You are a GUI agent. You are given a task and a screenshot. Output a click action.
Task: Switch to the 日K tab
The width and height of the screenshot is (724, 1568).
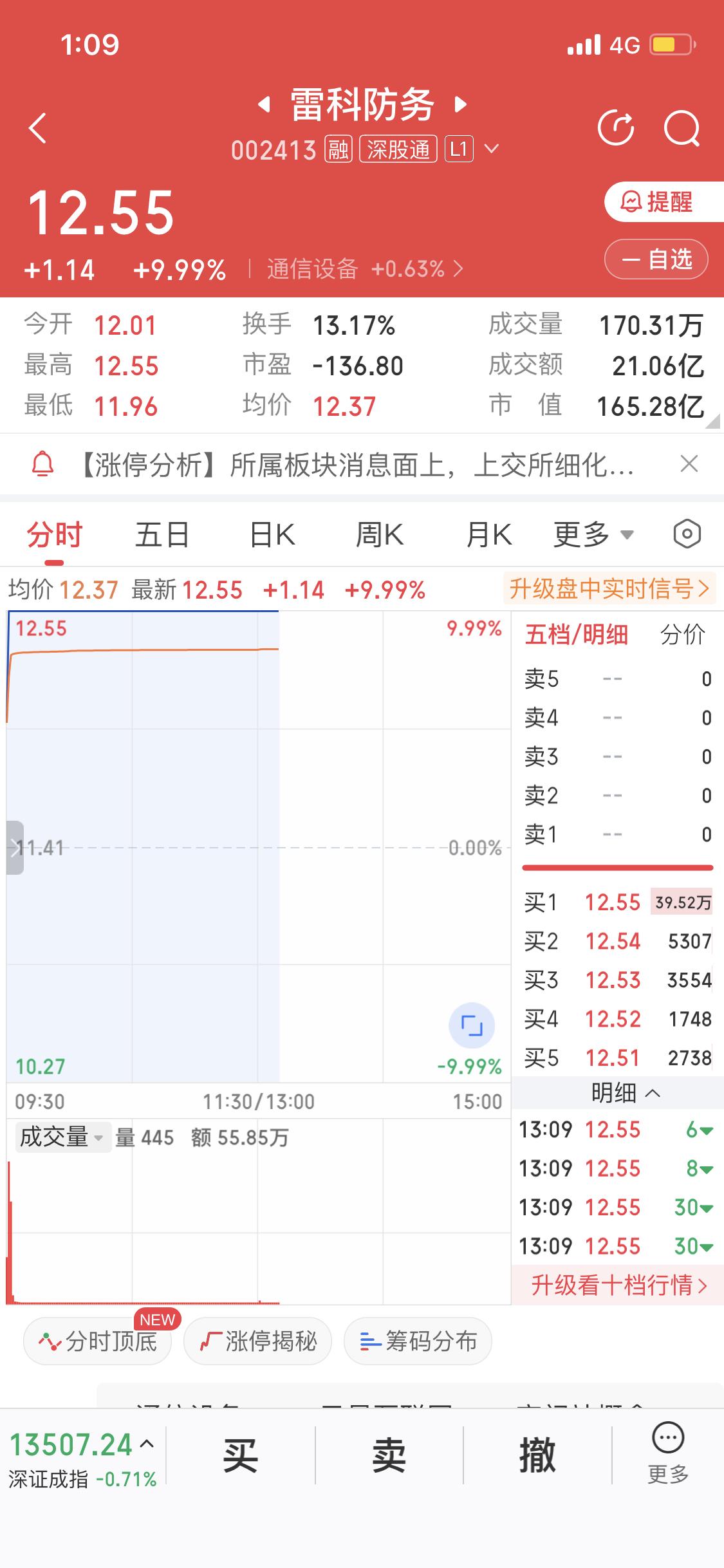(x=271, y=534)
